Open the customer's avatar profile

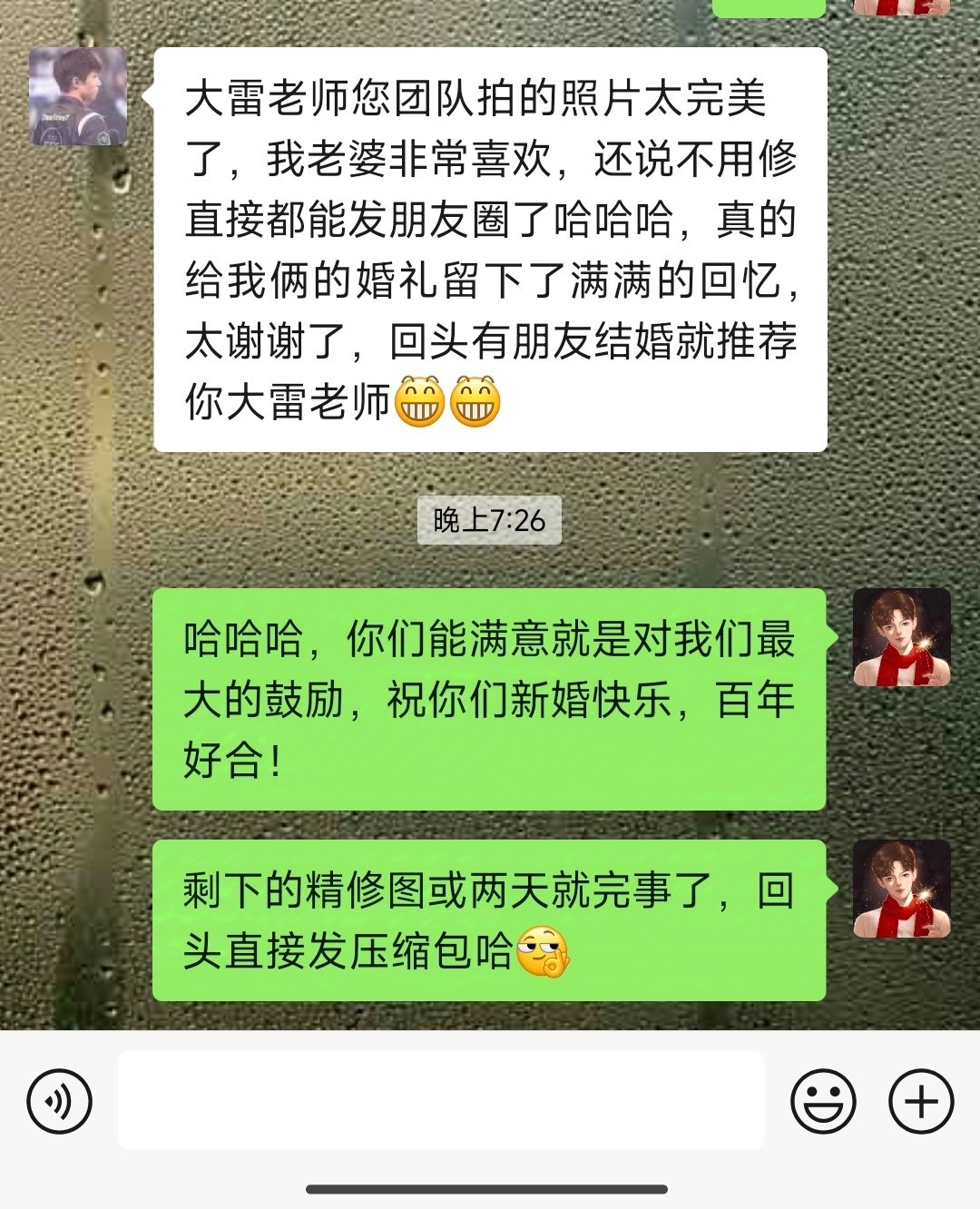click(x=78, y=97)
